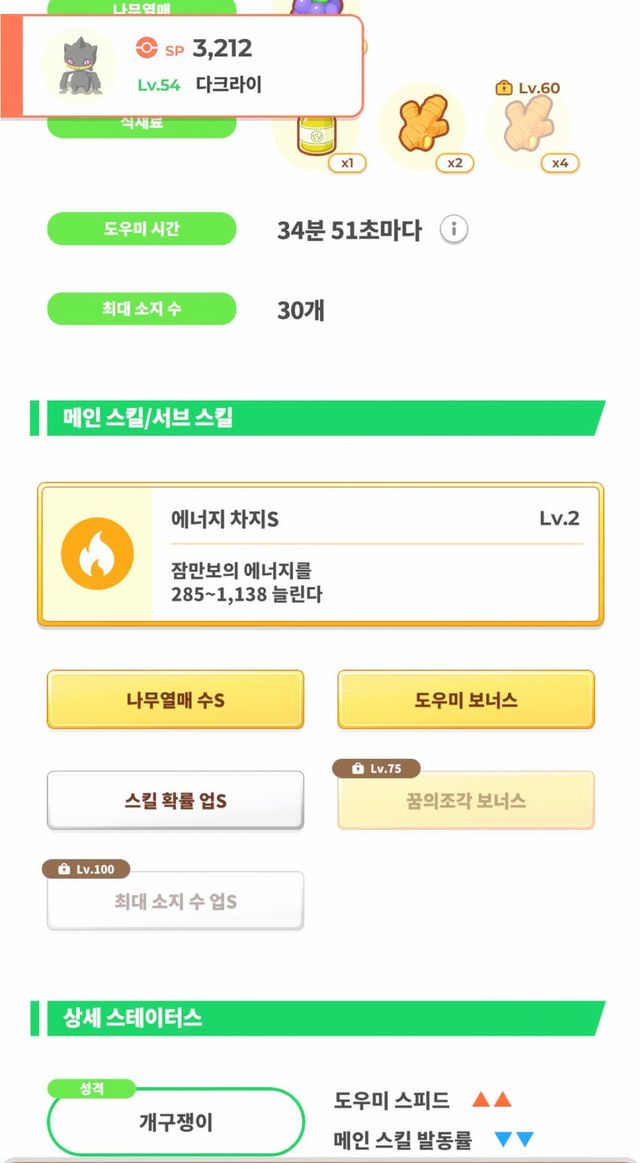Open the 에너지 차지S main skill card
640x1163 pixels.
click(x=320, y=555)
